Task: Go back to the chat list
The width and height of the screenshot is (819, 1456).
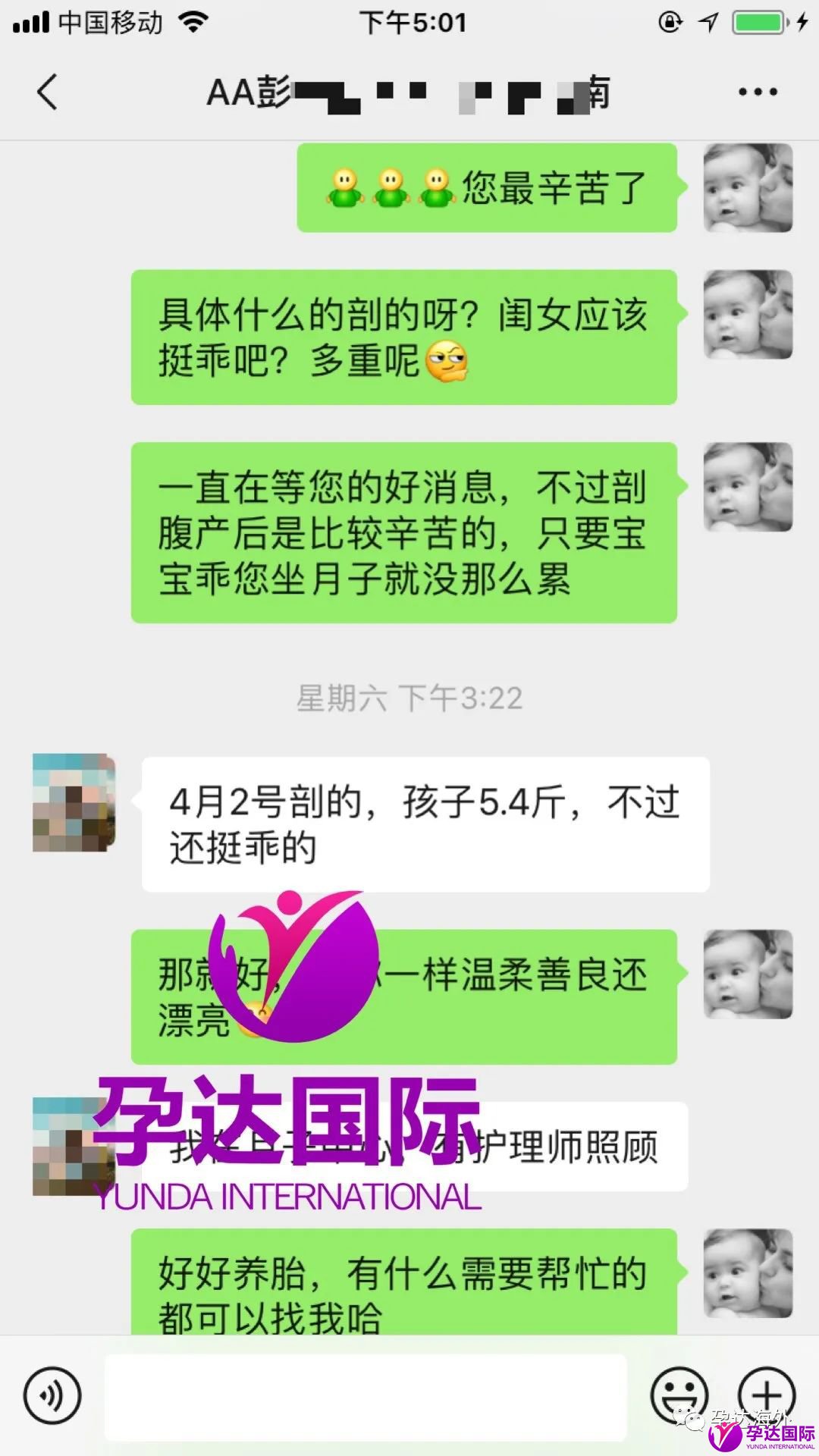Action: click(x=47, y=93)
